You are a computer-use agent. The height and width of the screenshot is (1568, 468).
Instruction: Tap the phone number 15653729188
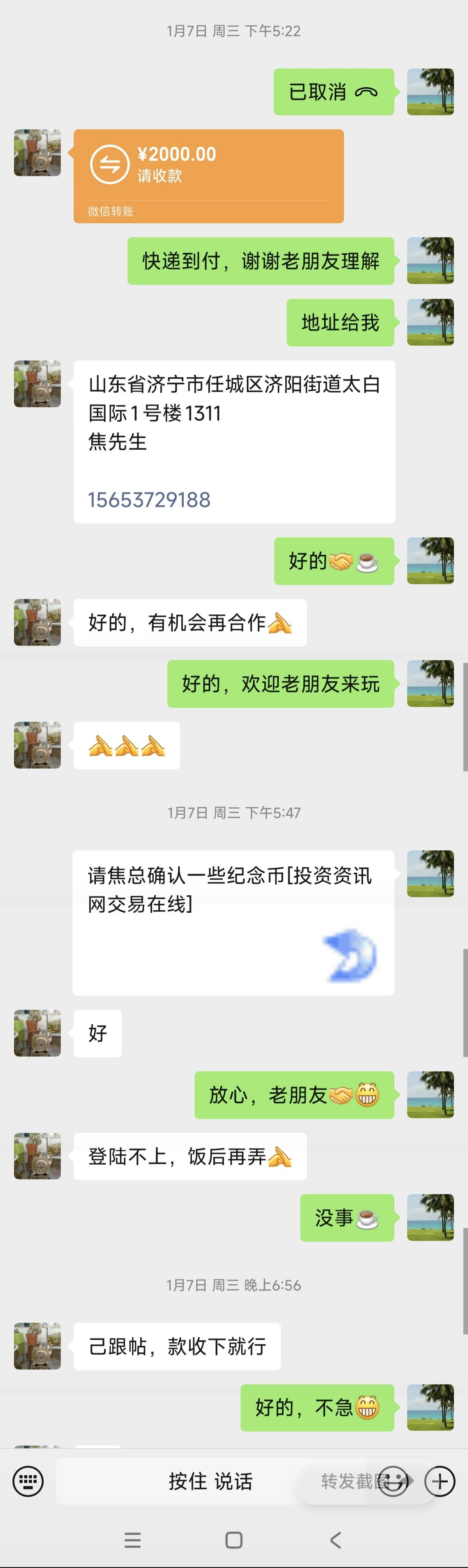pyautogui.click(x=149, y=500)
